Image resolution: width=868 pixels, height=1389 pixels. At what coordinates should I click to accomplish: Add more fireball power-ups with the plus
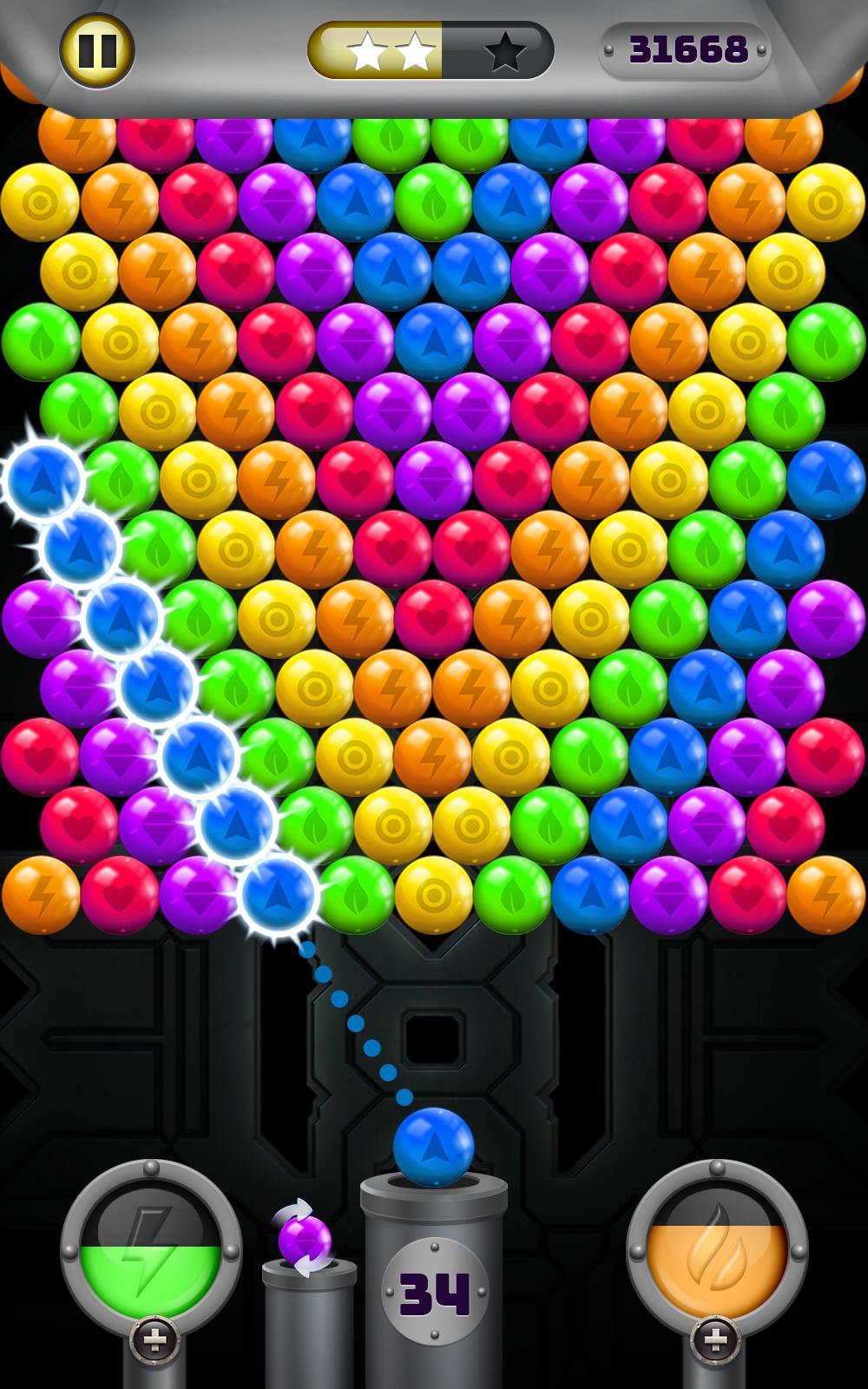pos(714,1340)
